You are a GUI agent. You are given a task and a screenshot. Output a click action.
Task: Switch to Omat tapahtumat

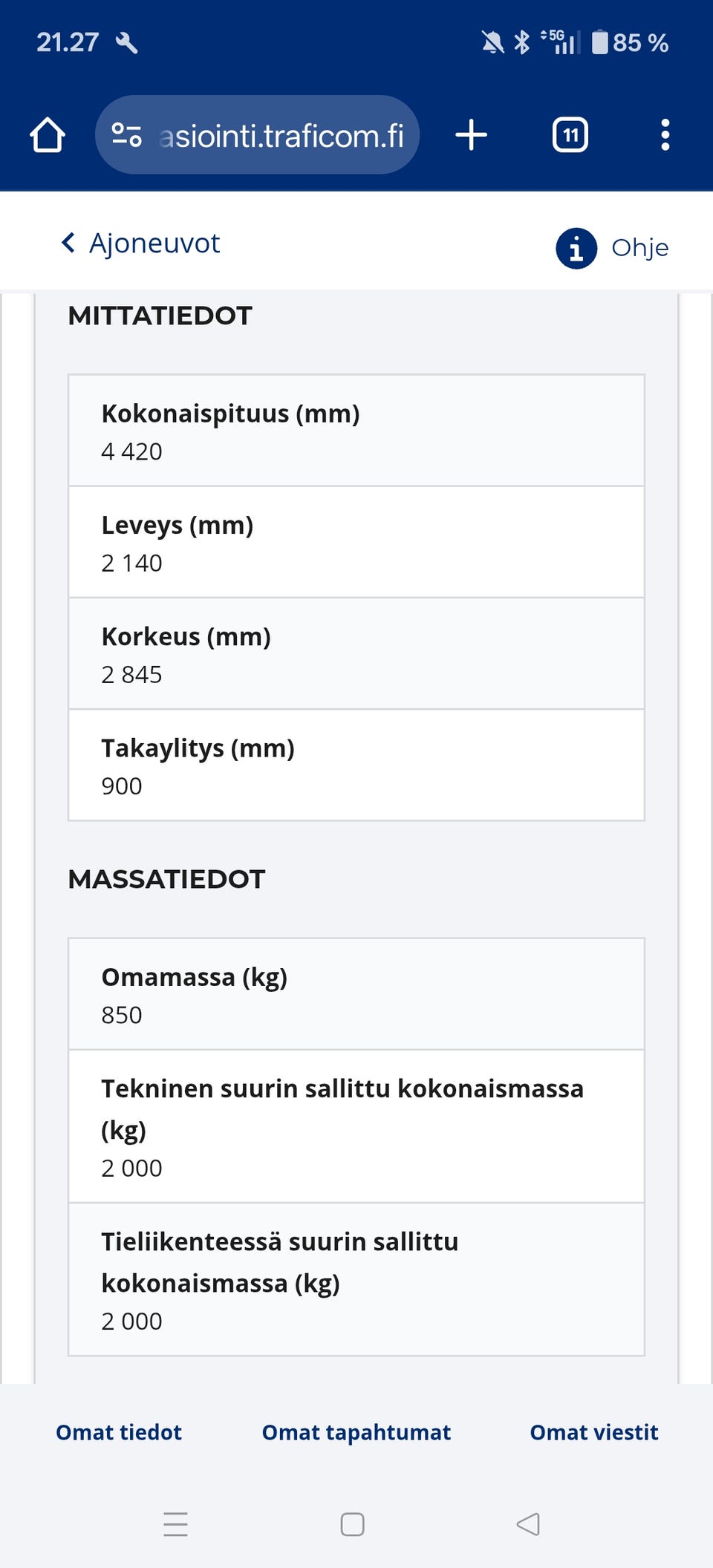[x=356, y=1431]
